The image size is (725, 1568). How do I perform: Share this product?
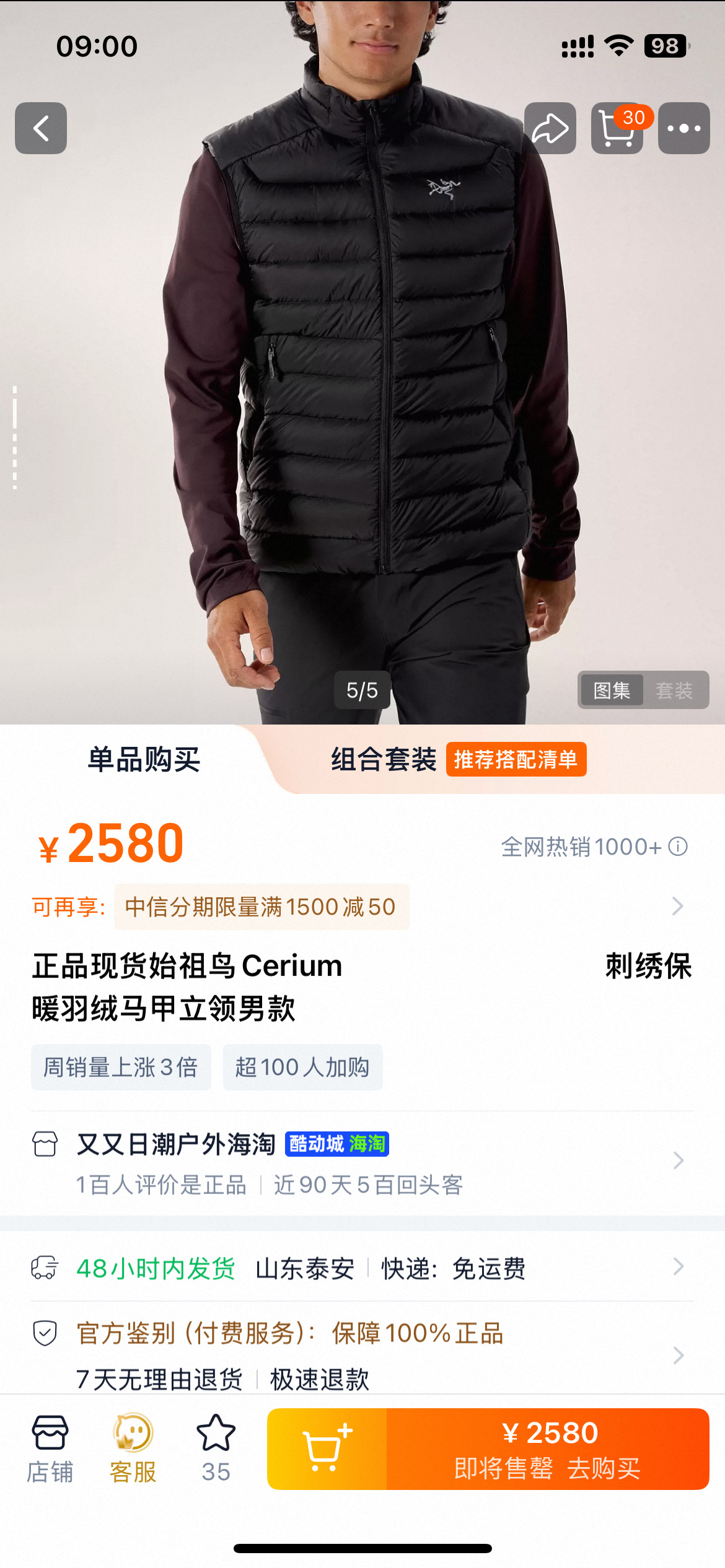[550, 128]
